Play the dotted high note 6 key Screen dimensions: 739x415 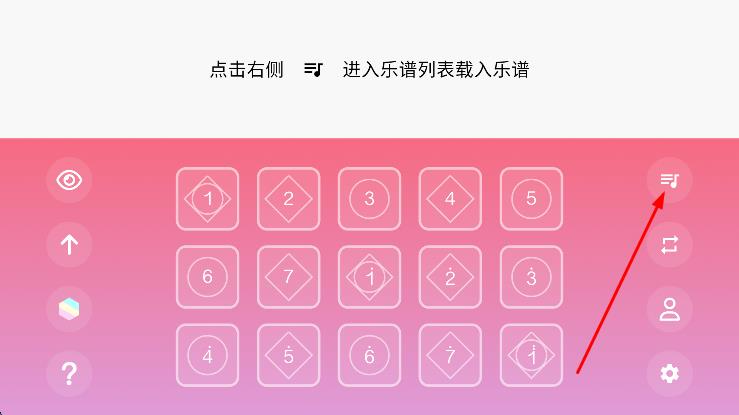tap(369, 355)
